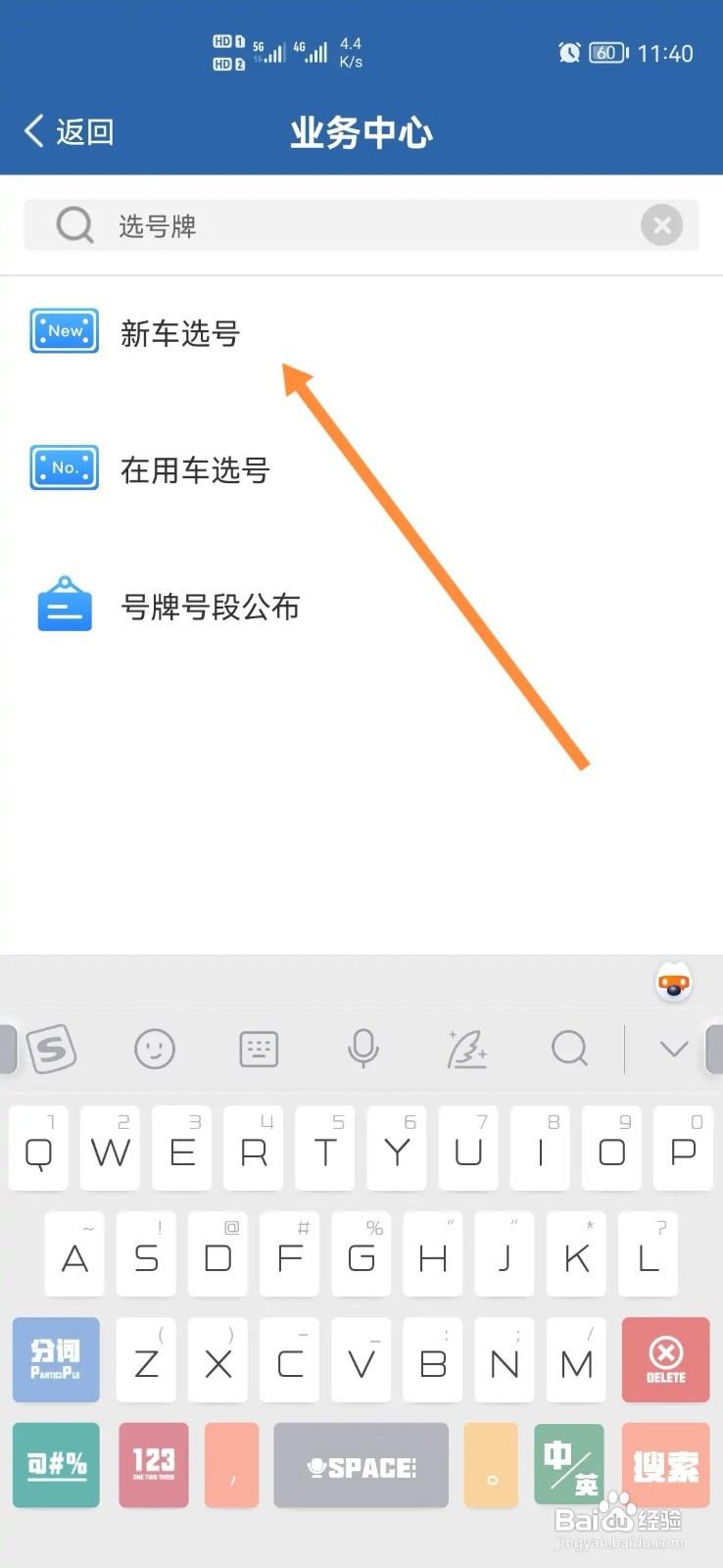Select the handwriting input pen icon
Viewport: 723px width, 1568px height.
[x=468, y=1048]
